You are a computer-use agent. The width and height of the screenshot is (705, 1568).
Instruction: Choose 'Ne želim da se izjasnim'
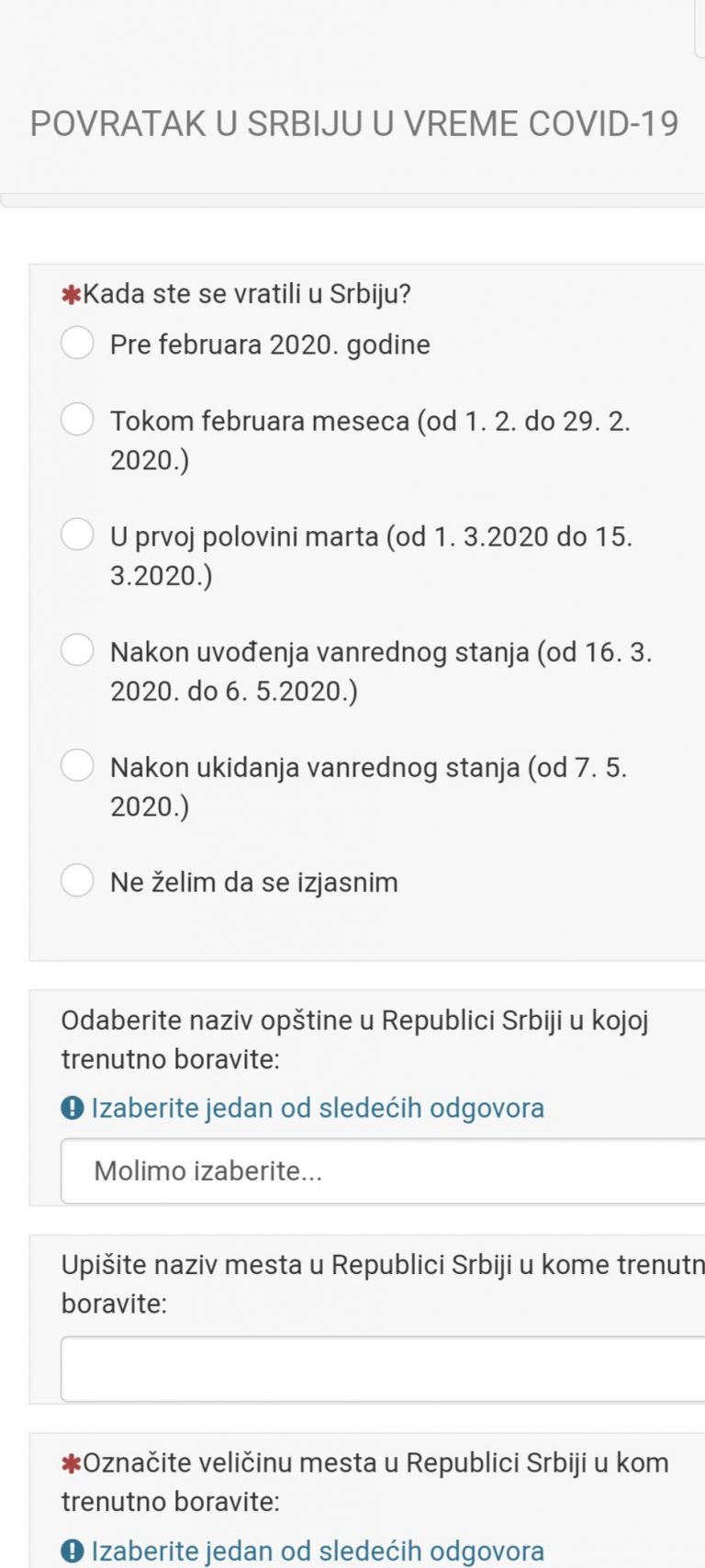click(77, 881)
